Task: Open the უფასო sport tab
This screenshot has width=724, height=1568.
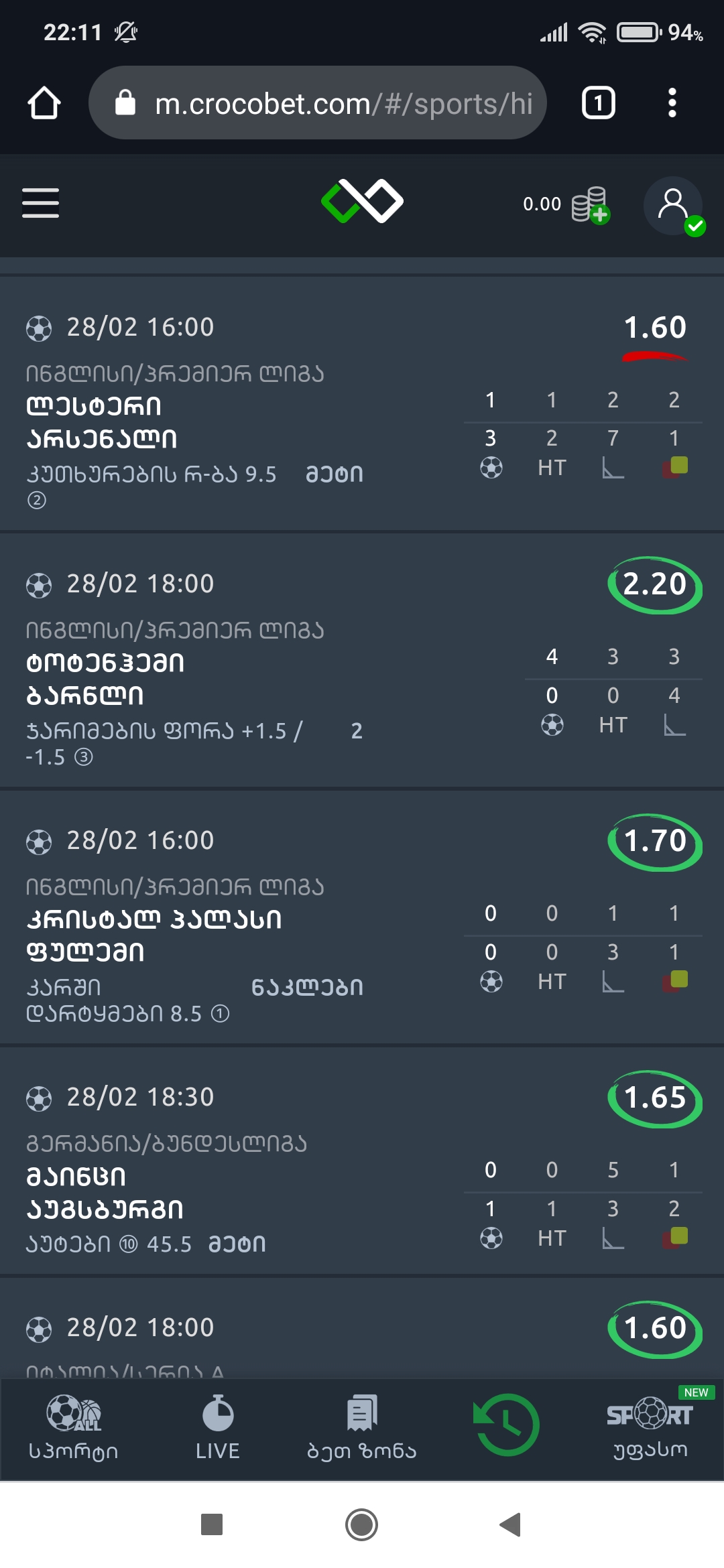Action: [x=650, y=1426]
